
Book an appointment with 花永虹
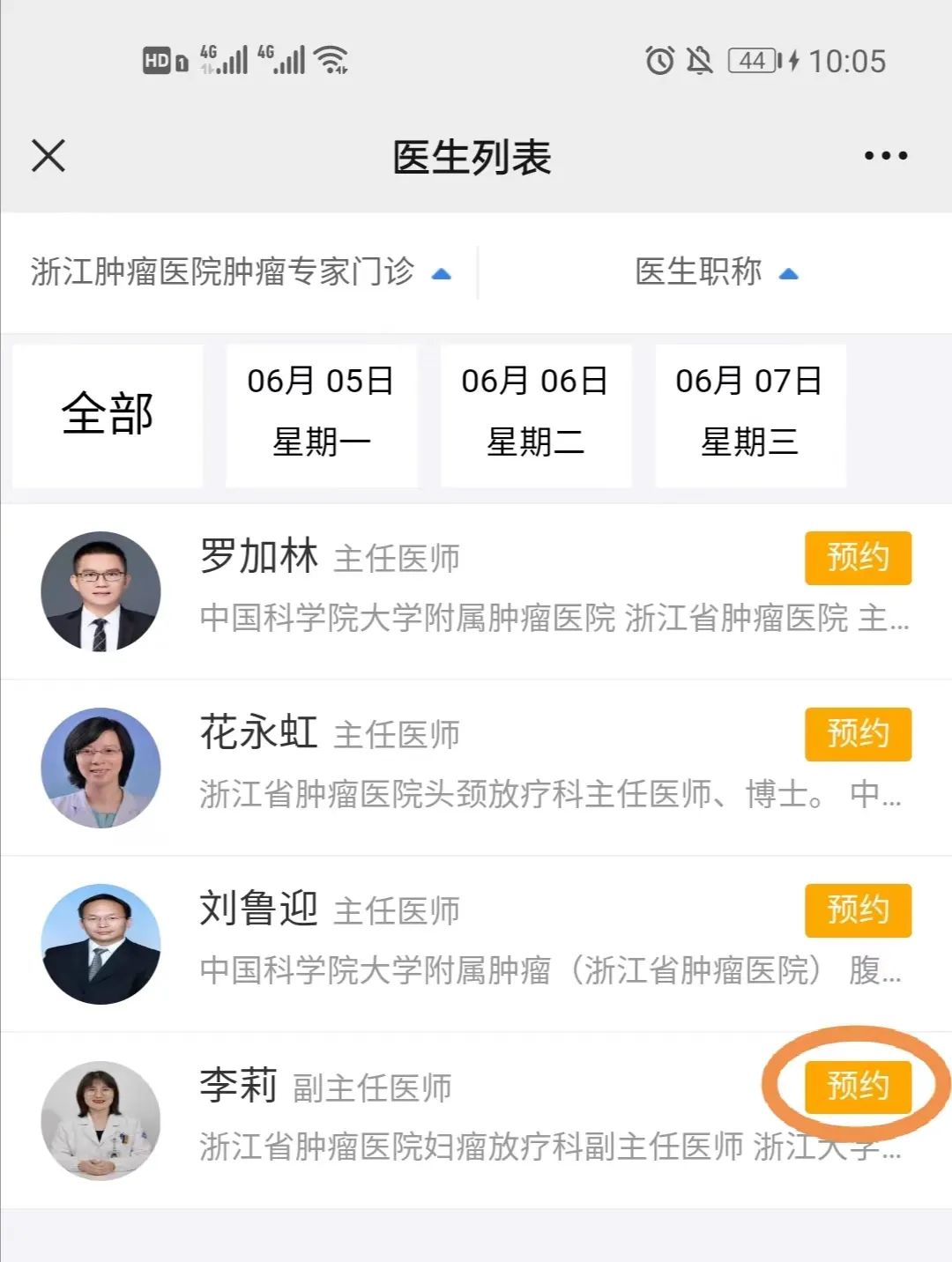(857, 734)
